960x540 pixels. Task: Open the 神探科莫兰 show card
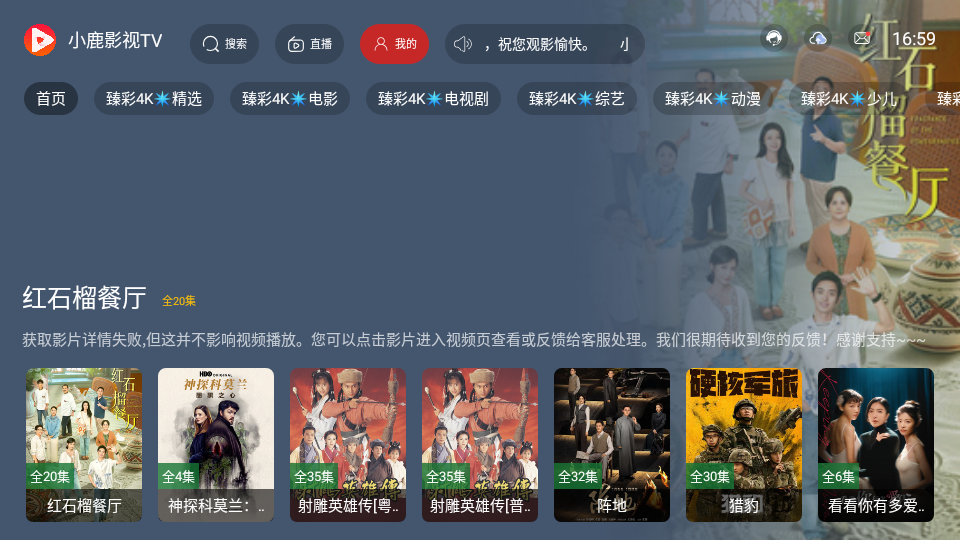pyautogui.click(x=216, y=444)
